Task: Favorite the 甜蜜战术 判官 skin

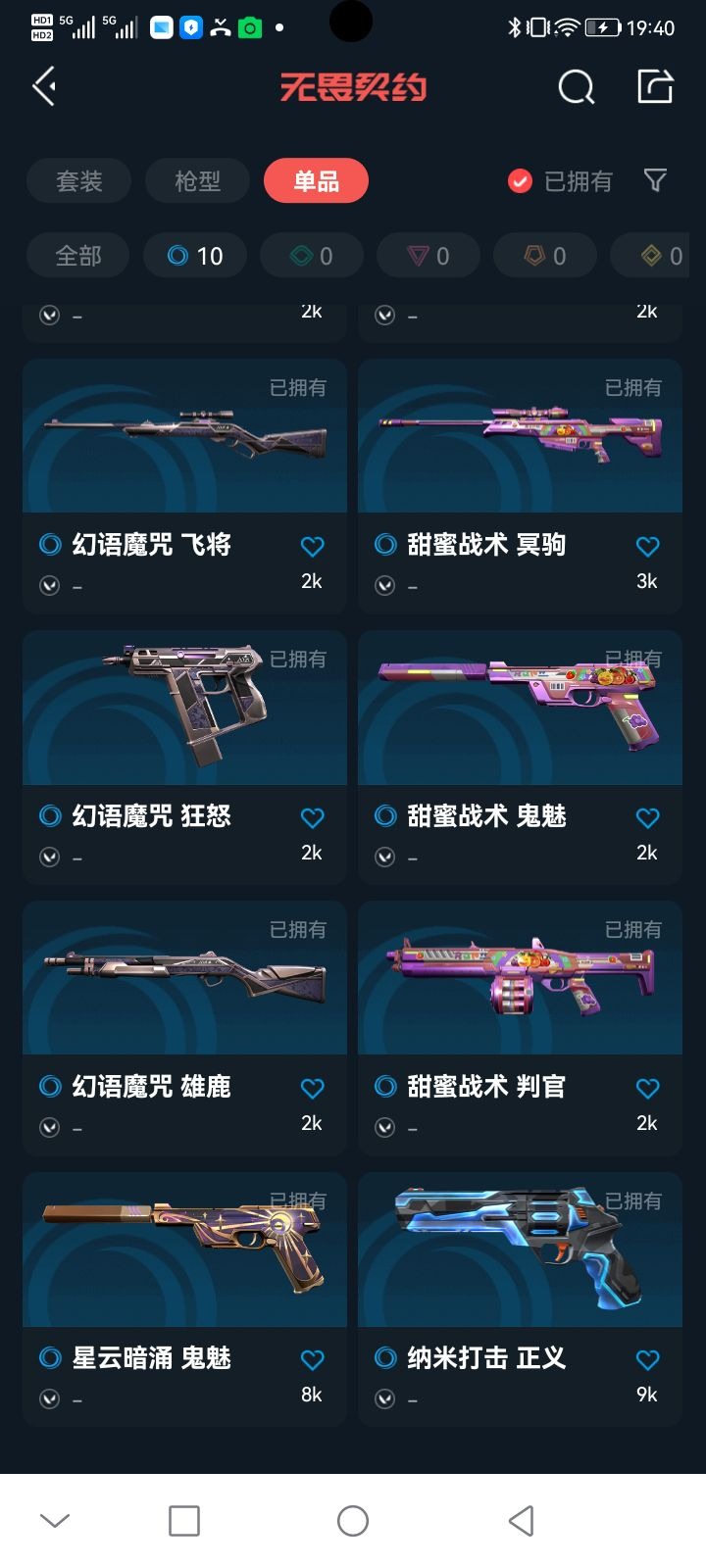Action: [647, 1088]
